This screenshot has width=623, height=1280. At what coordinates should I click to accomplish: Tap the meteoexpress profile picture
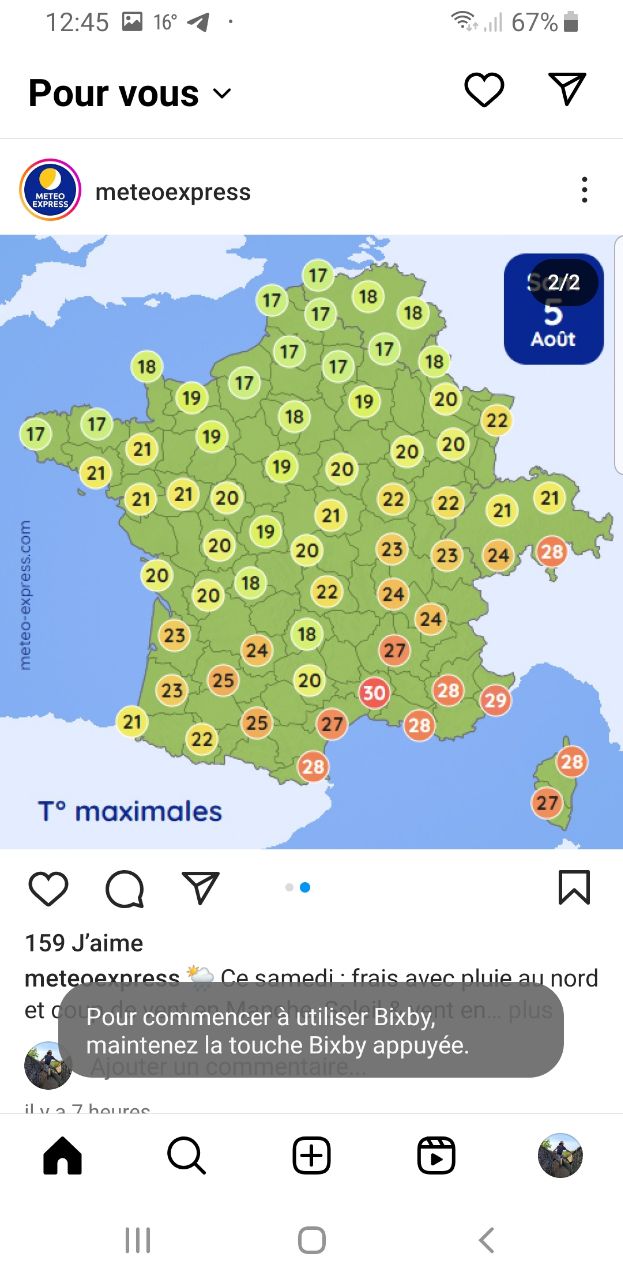[50, 190]
